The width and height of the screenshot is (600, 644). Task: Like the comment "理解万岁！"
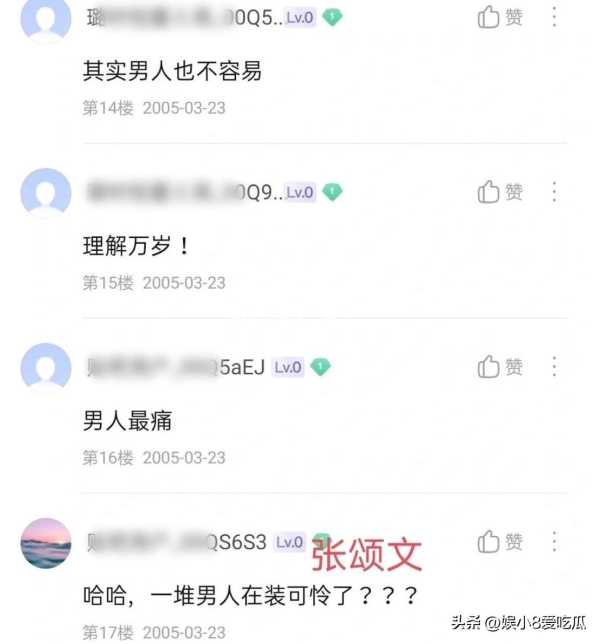pyautogui.click(x=500, y=192)
